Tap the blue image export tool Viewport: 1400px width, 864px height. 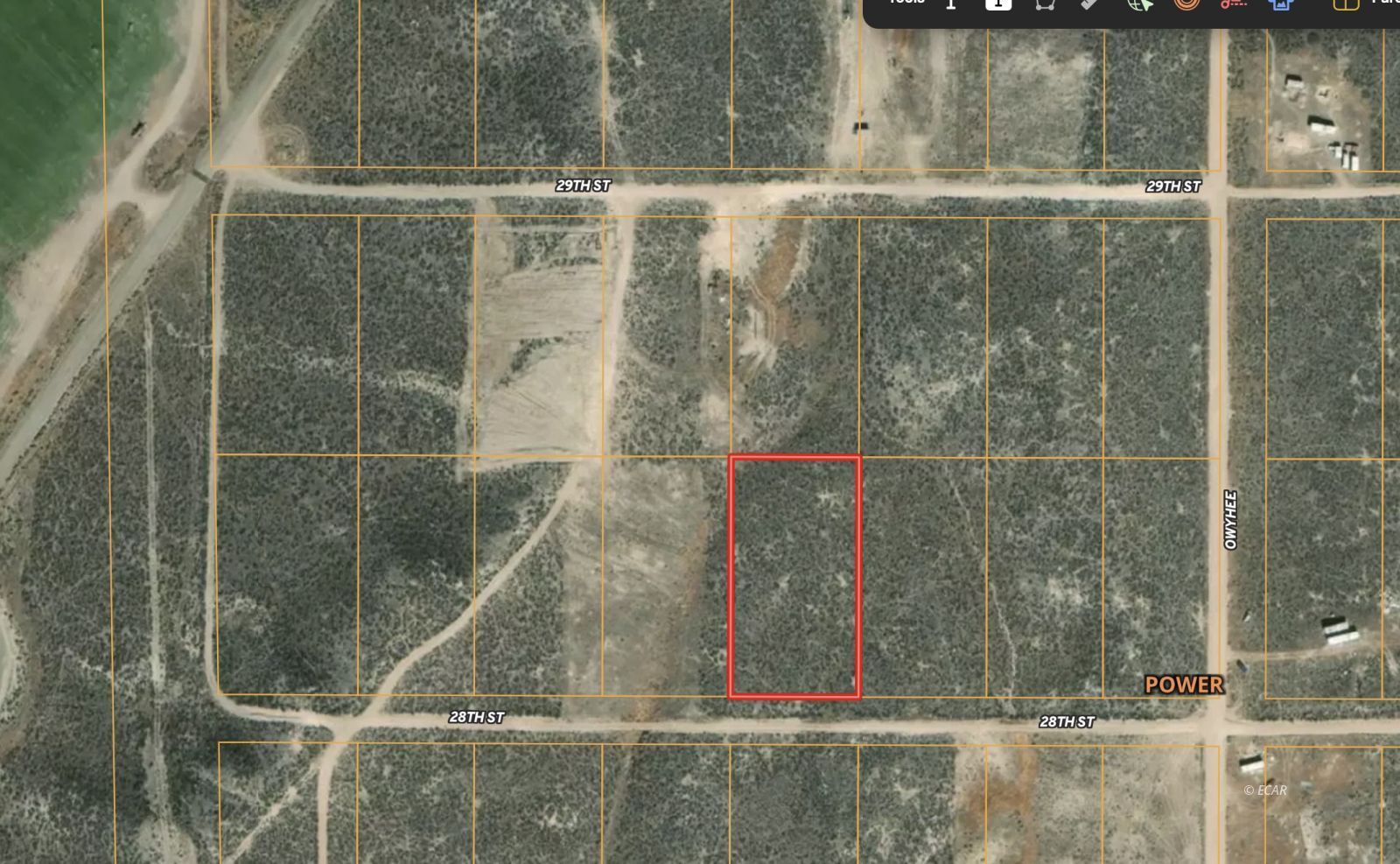coord(1281,4)
